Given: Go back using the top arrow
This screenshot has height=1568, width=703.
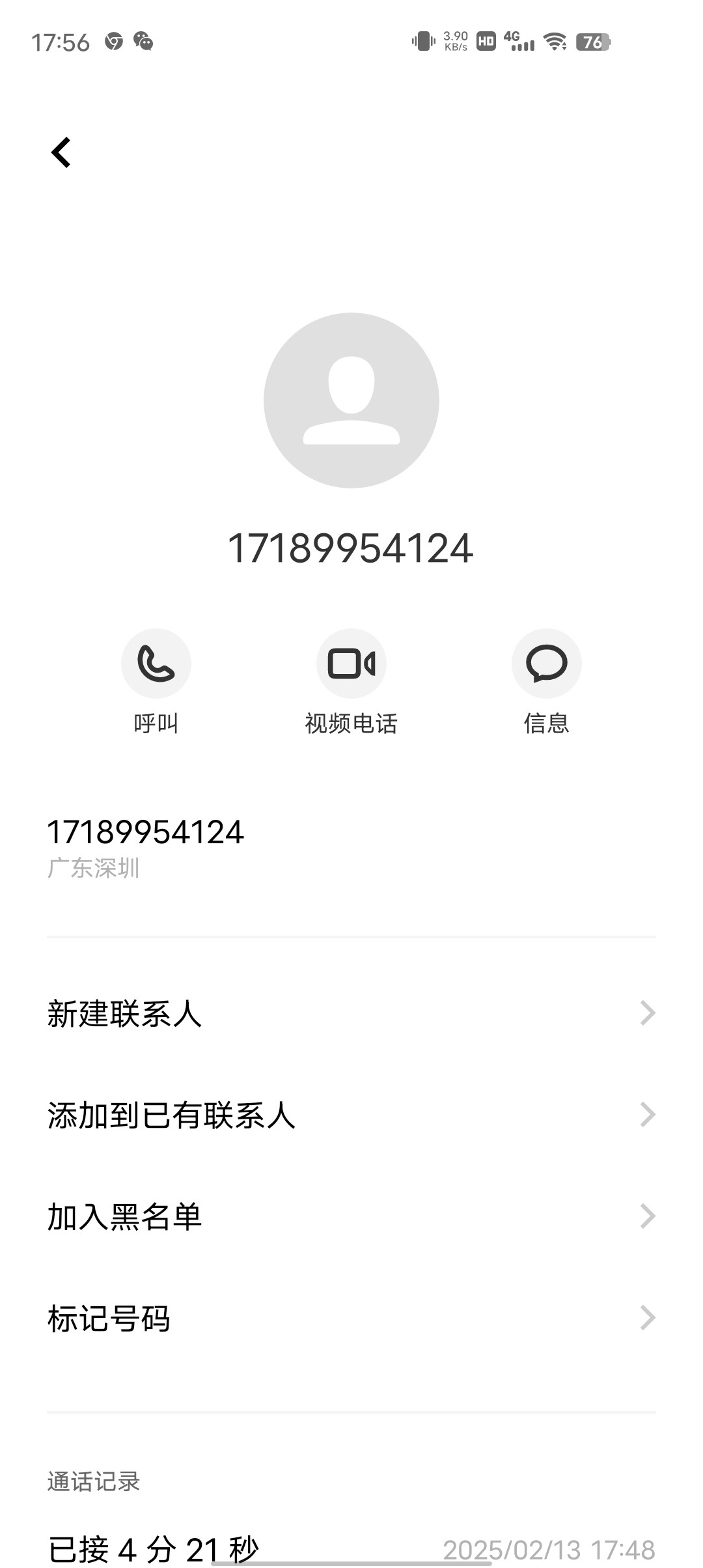Looking at the screenshot, I should (61, 153).
